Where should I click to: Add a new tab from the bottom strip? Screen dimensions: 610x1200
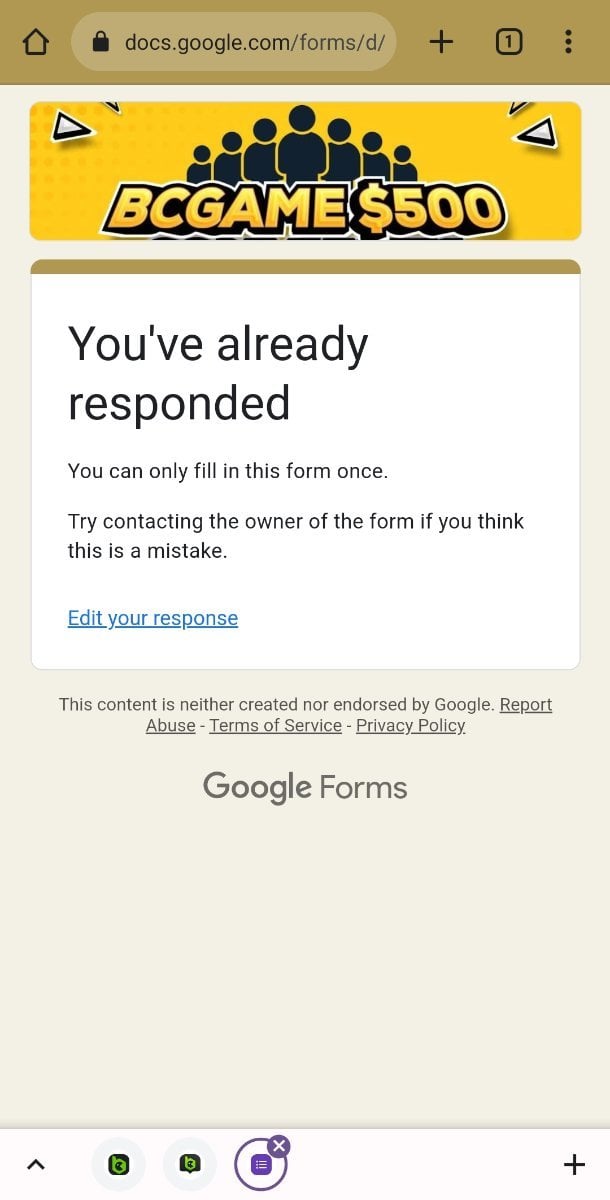click(574, 1164)
